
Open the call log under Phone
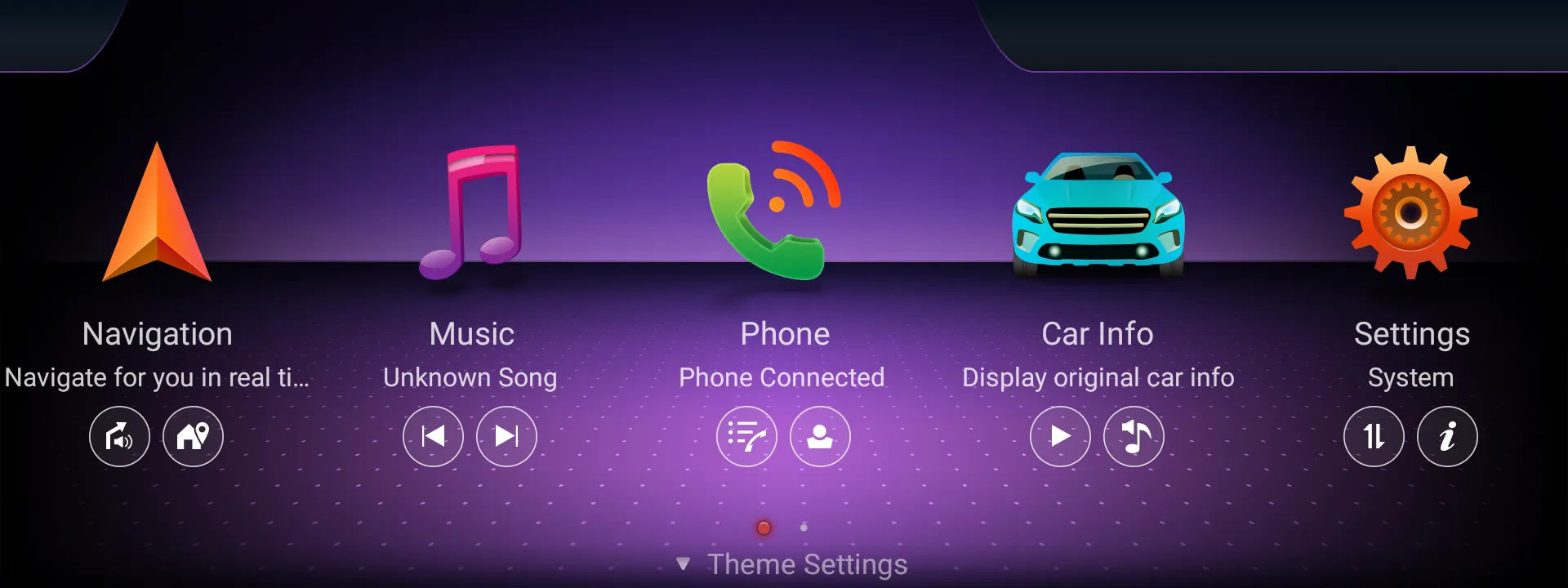coord(746,437)
